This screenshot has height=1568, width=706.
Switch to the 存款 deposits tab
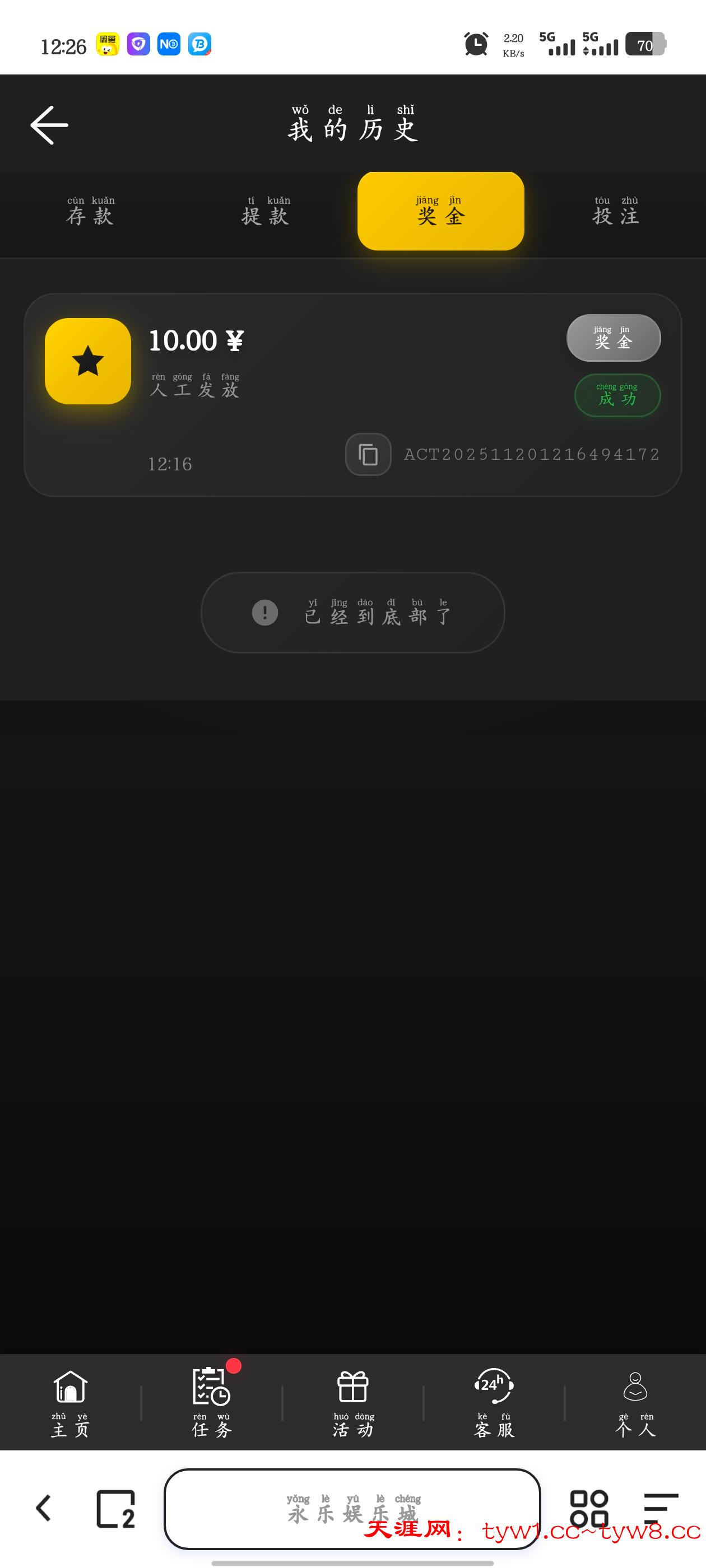pos(90,211)
